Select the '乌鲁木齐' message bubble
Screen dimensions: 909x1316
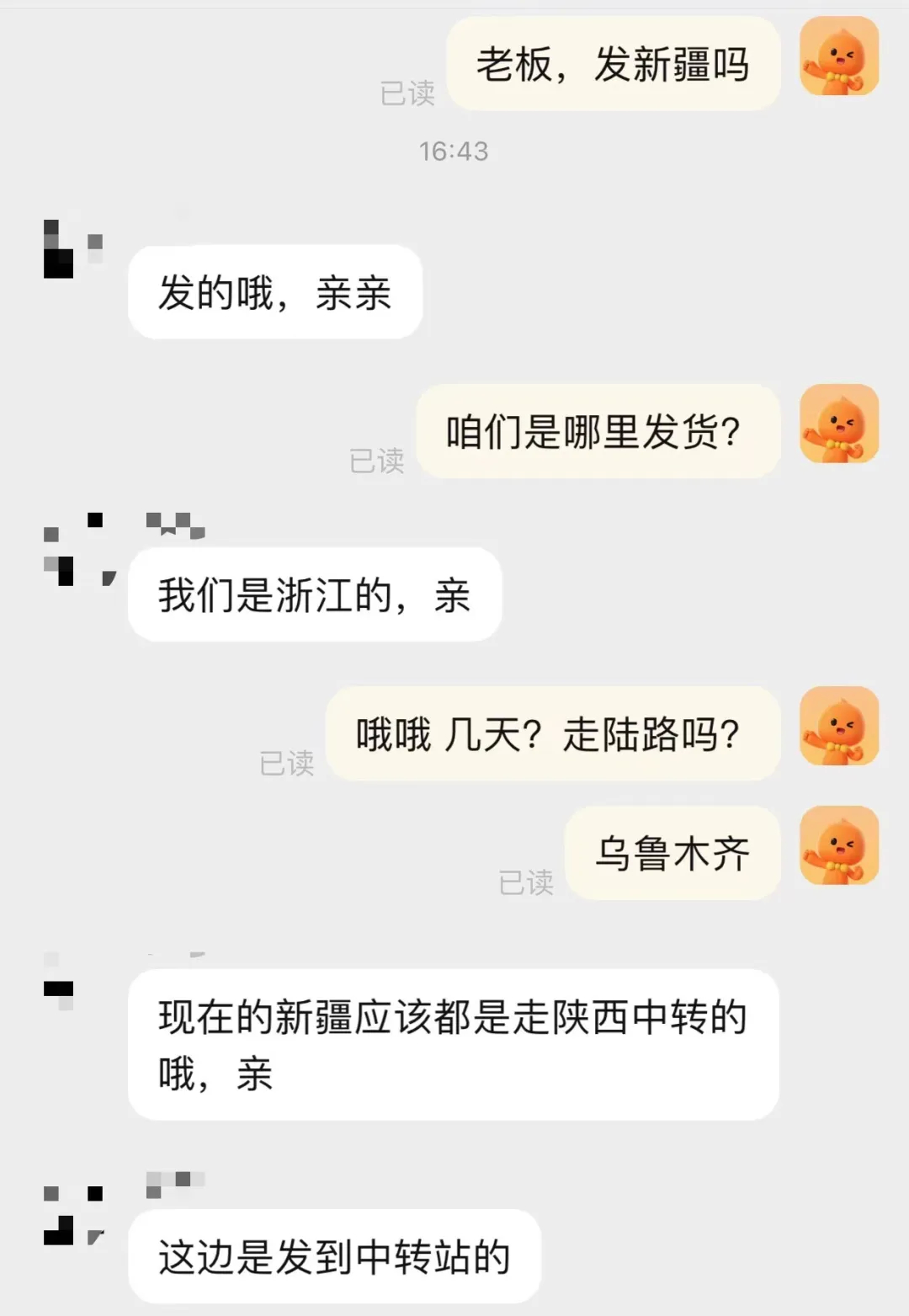(x=672, y=853)
